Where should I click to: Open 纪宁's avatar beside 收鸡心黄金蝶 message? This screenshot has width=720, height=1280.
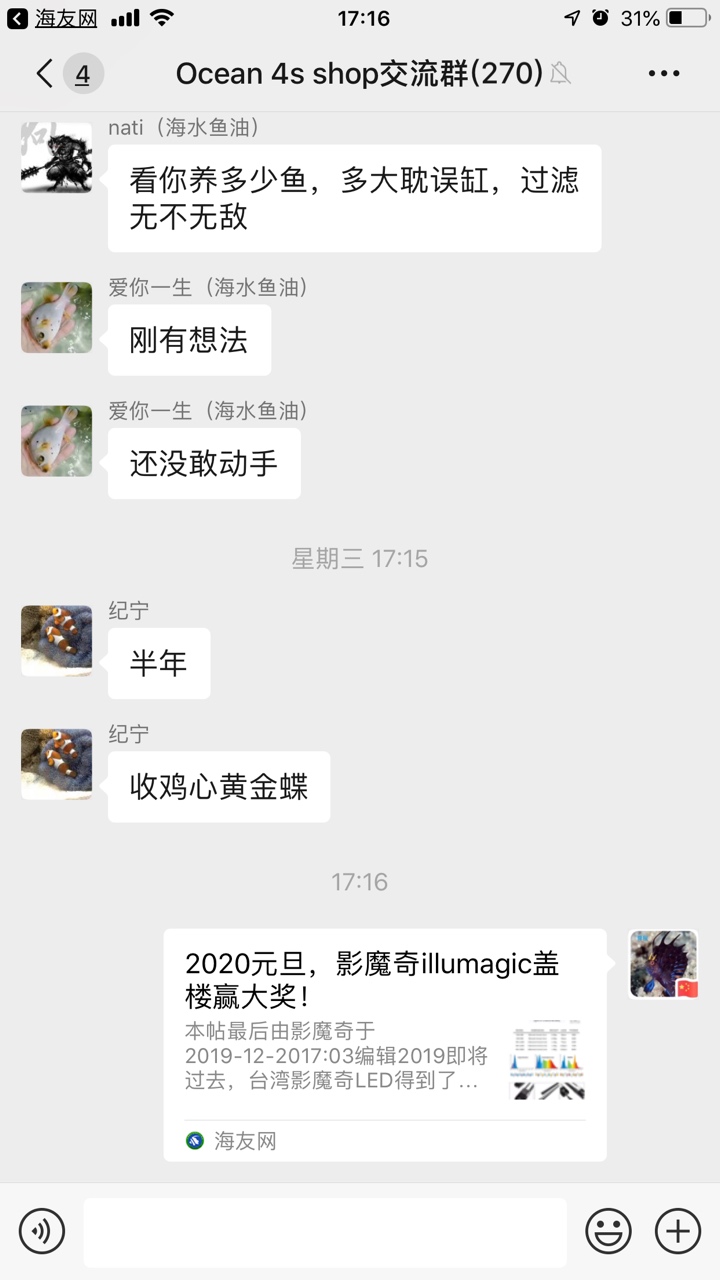click(x=56, y=764)
